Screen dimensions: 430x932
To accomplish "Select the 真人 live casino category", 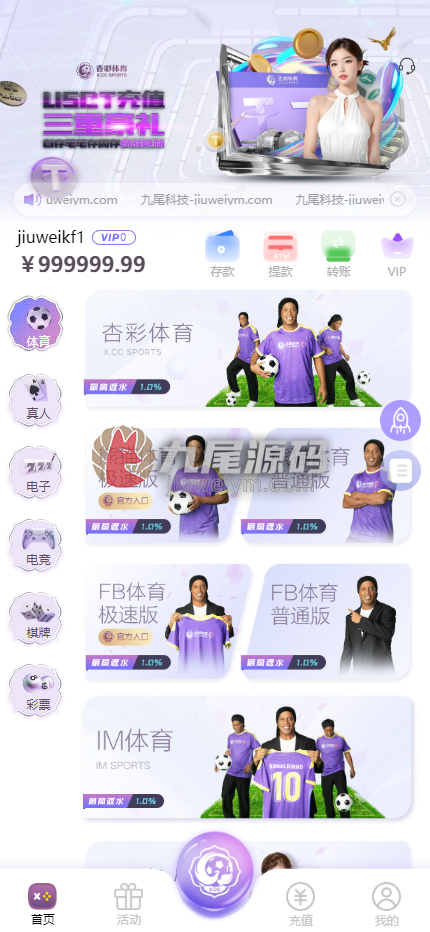I will (x=38, y=399).
